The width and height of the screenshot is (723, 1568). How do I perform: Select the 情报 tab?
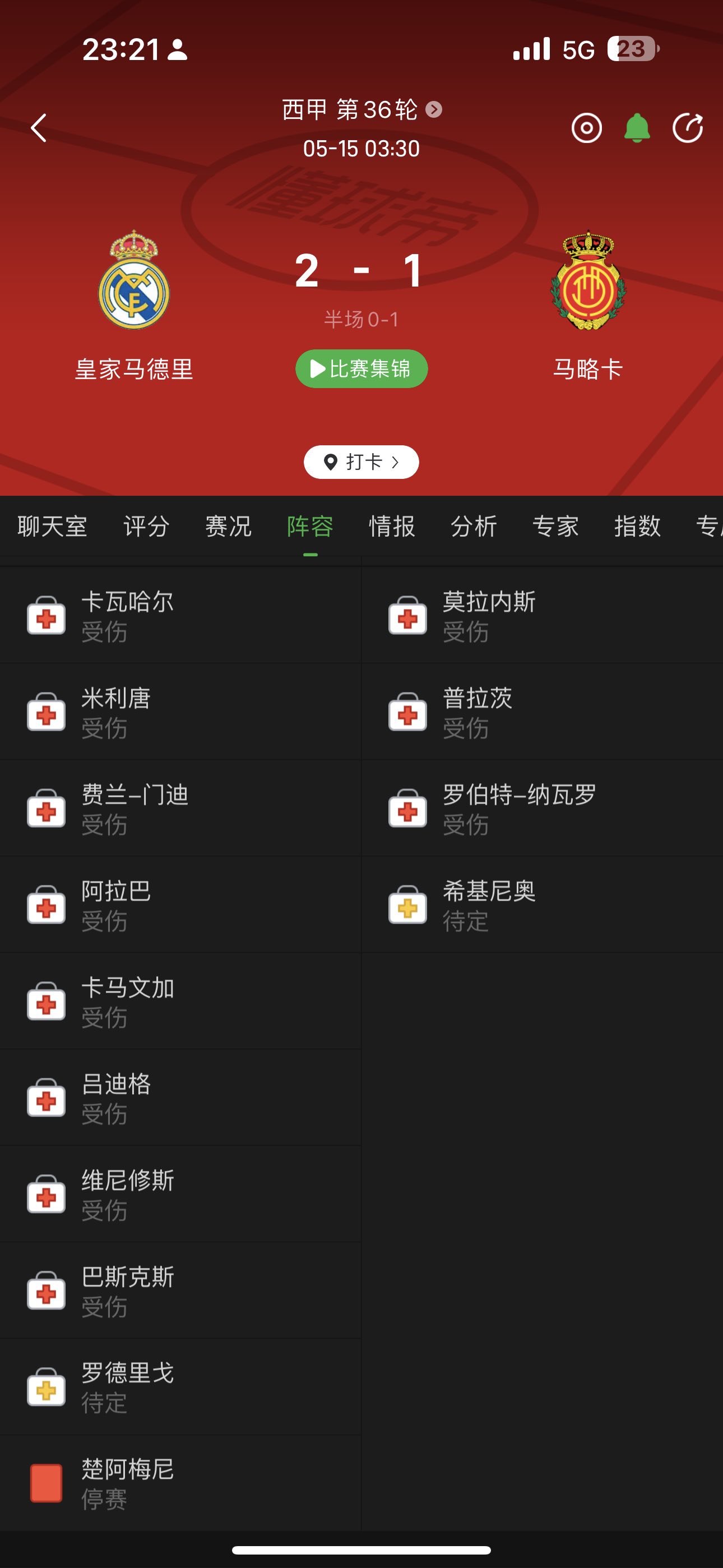click(x=392, y=526)
